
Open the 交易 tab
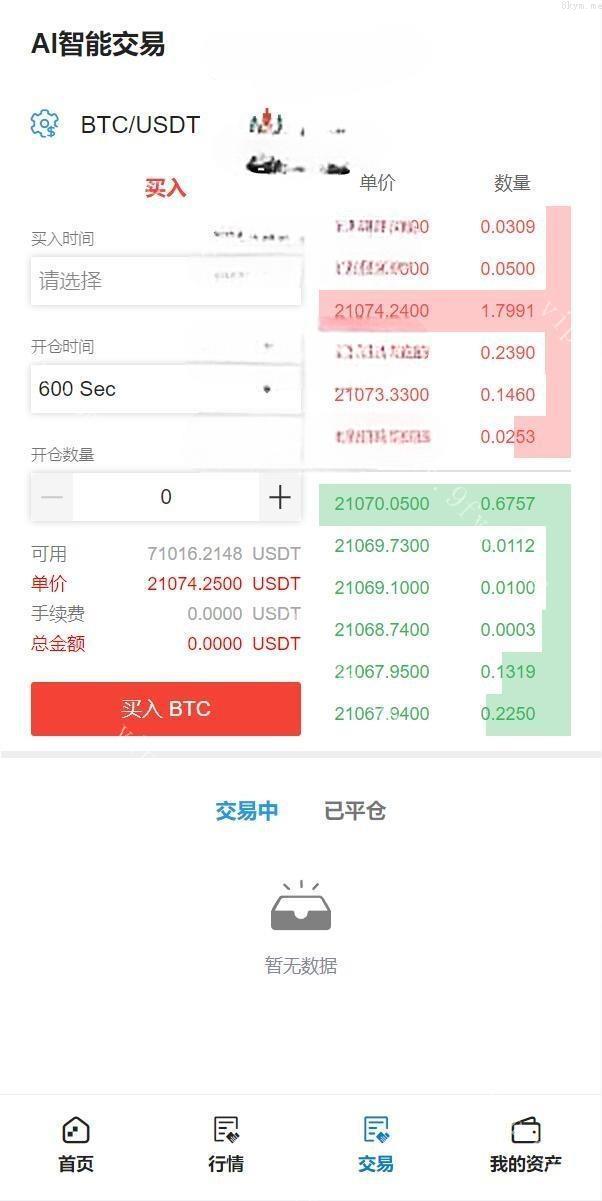(x=376, y=1144)
